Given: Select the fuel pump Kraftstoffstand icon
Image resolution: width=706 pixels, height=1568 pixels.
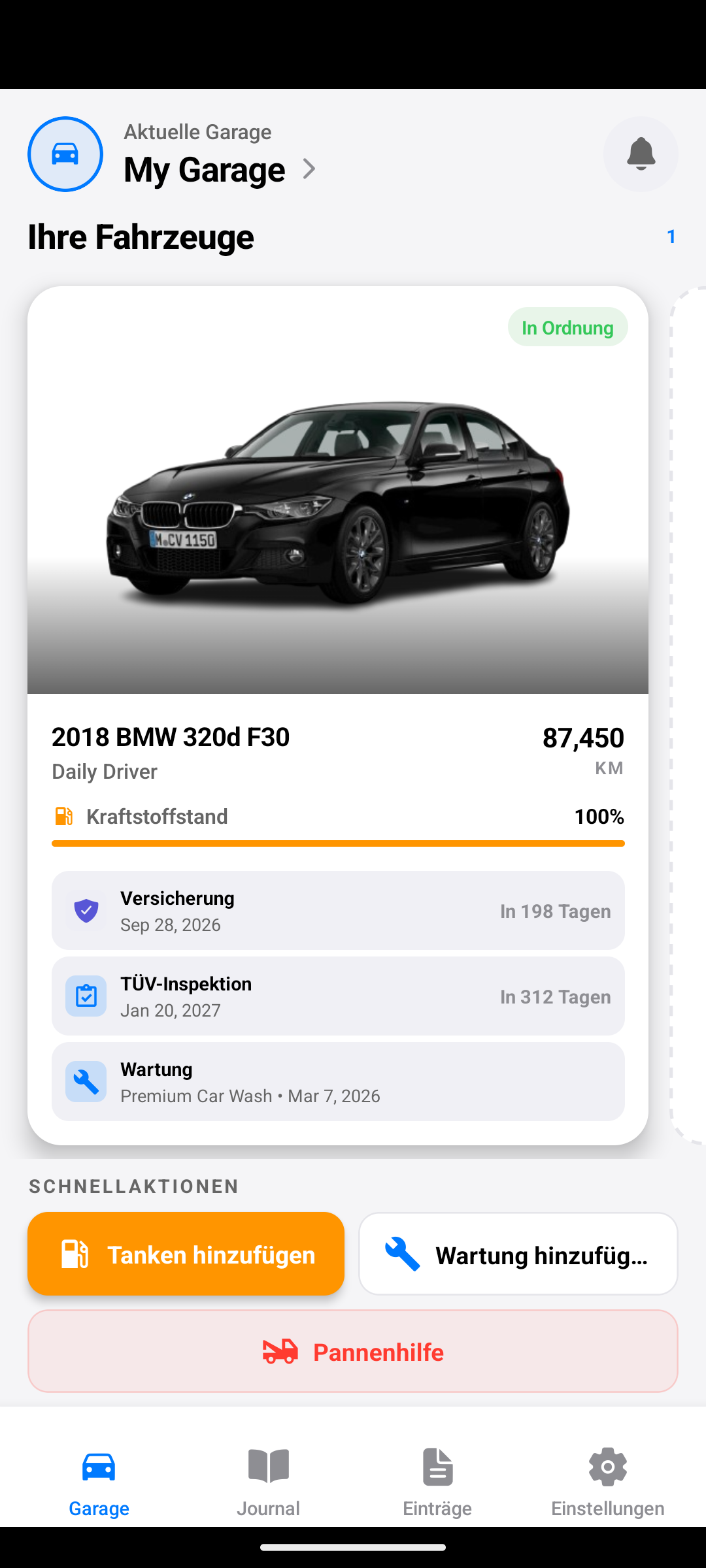Looking at the screenshot, I should 63,816.
